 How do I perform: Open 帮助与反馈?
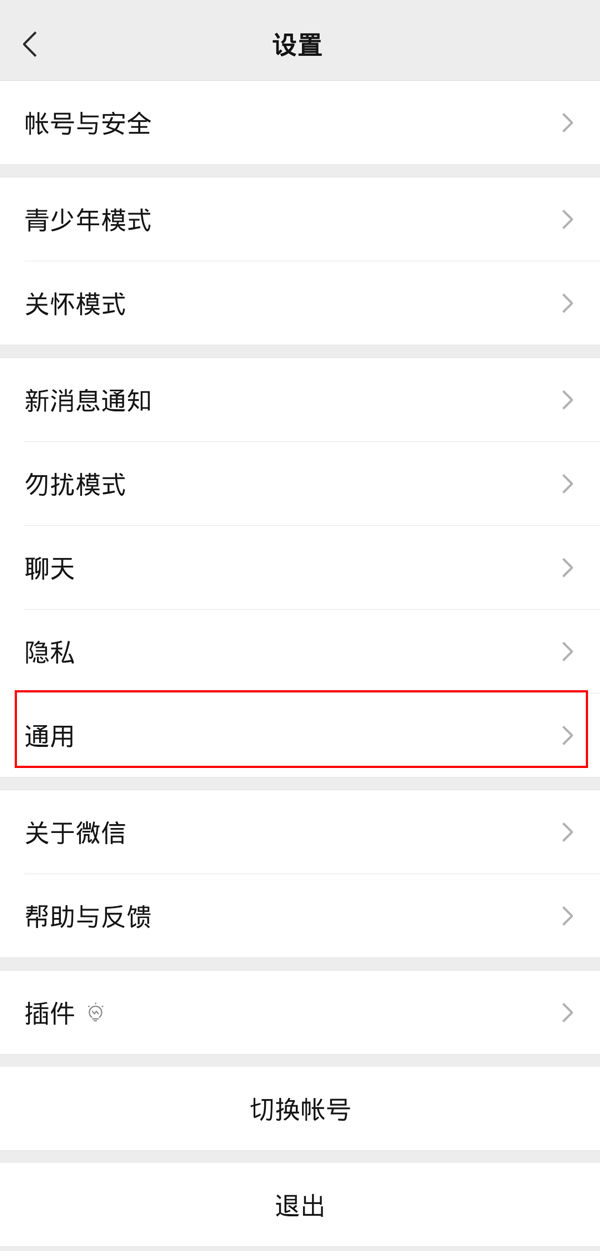[x=300, y=916]
